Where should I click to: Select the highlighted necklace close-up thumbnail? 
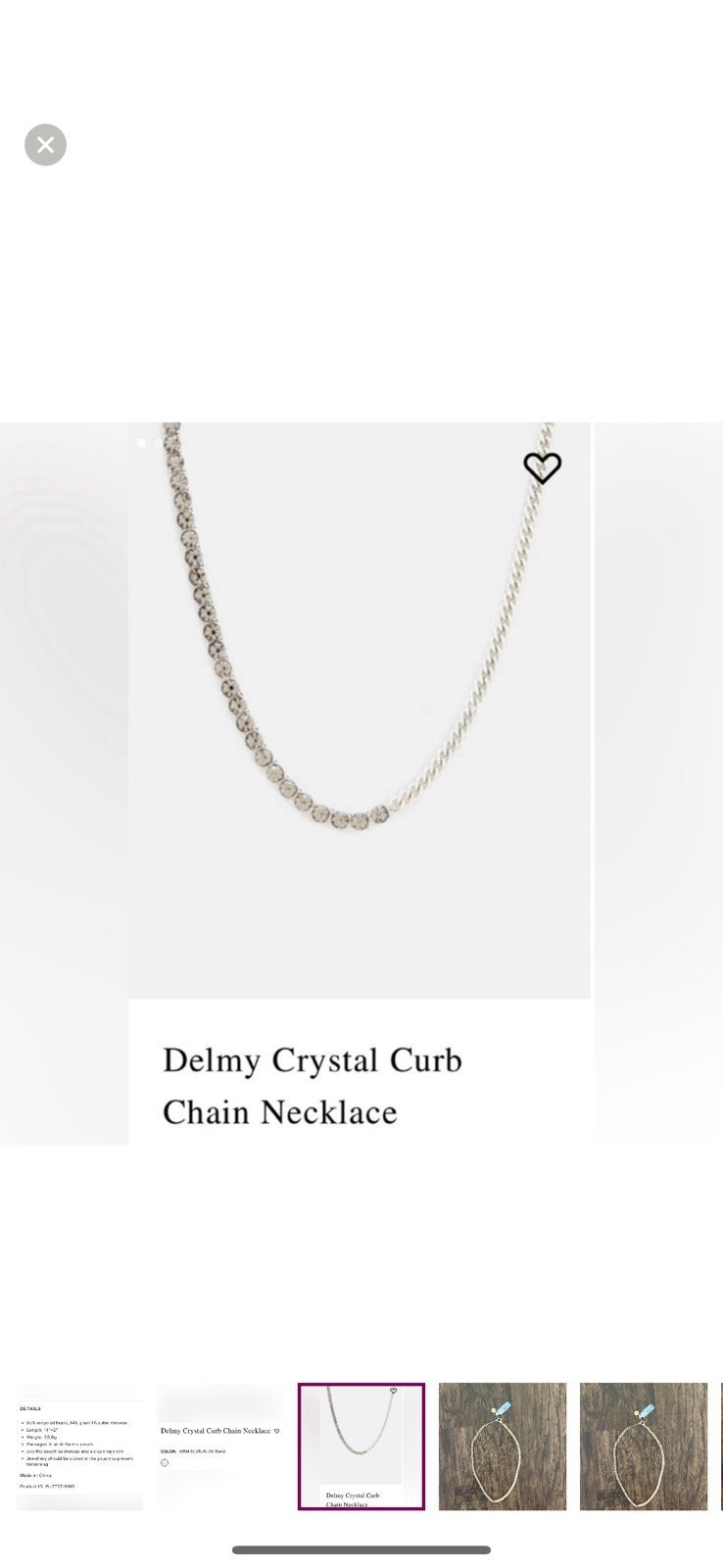coord(361,1446)
